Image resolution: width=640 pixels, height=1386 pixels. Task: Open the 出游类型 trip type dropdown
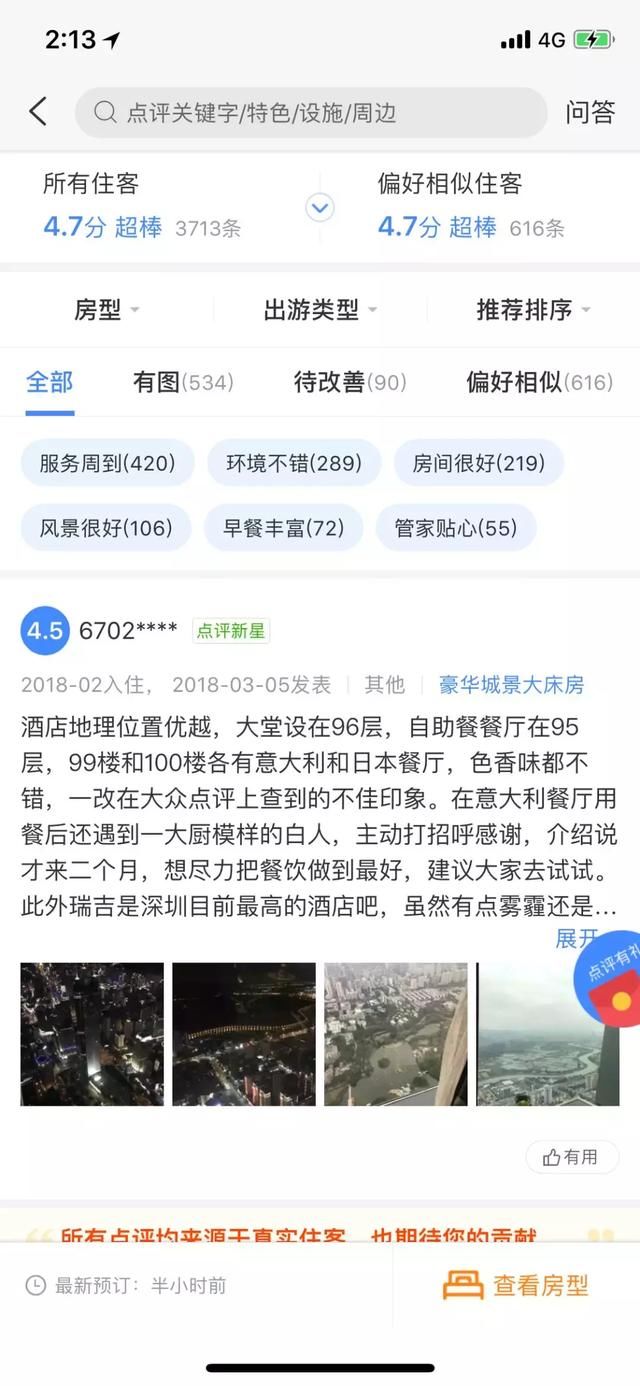tap(320, 310)
